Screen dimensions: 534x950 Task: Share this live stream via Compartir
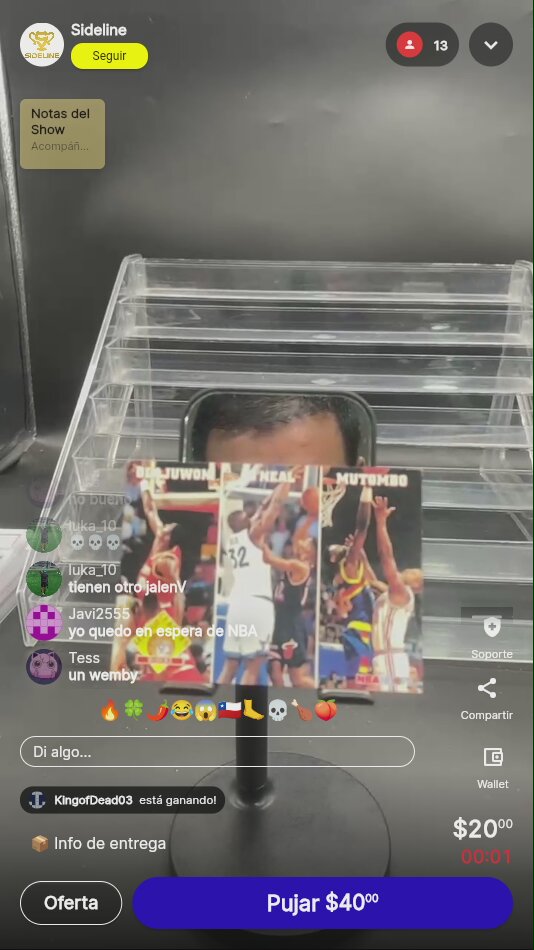point(487,699)
